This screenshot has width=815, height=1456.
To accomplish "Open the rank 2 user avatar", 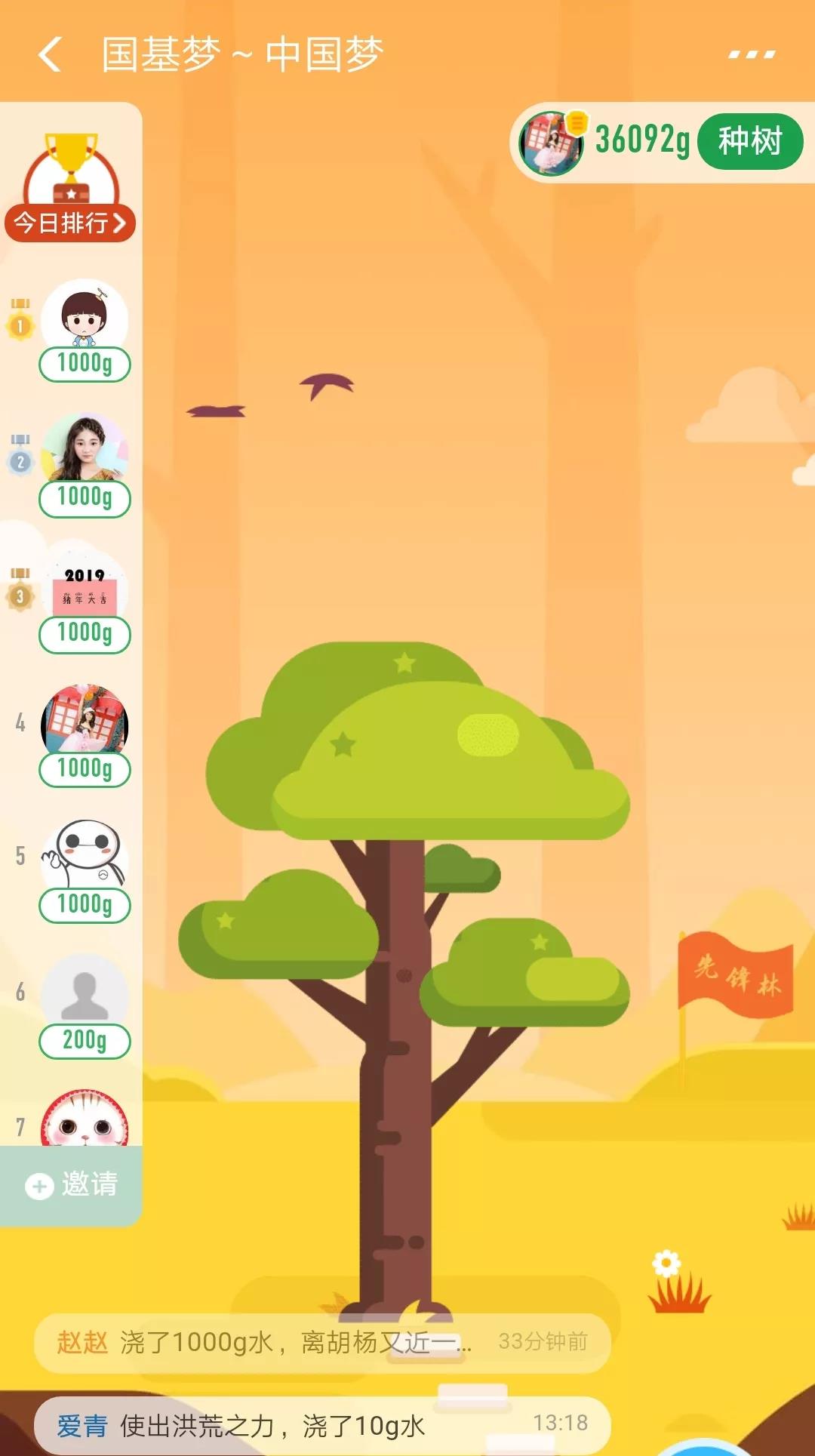I will pos(85,450).
